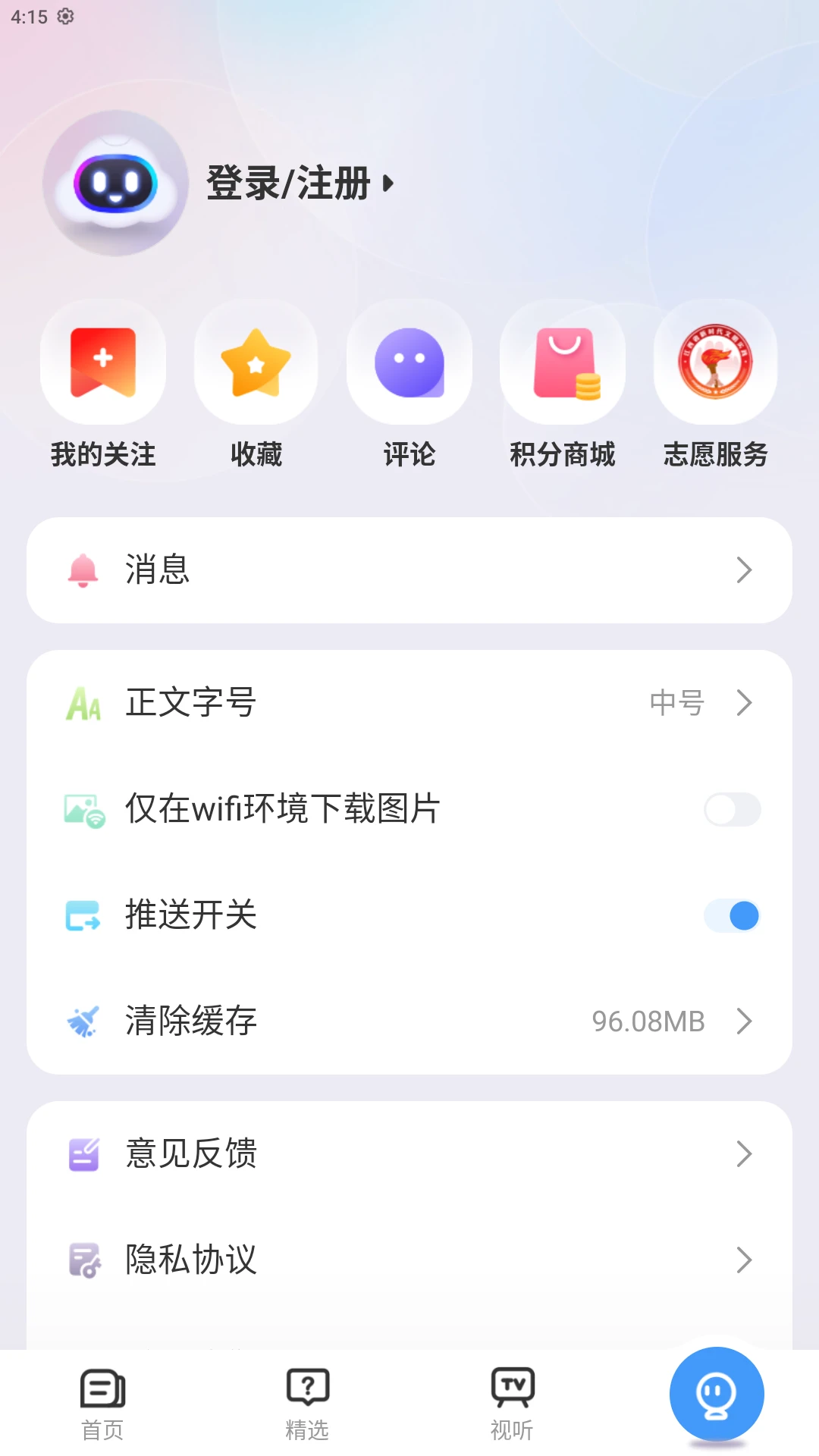Tap the profile avatar image
The height and width of the screenshot is (1456, 819).
click(x=114, y=184)
